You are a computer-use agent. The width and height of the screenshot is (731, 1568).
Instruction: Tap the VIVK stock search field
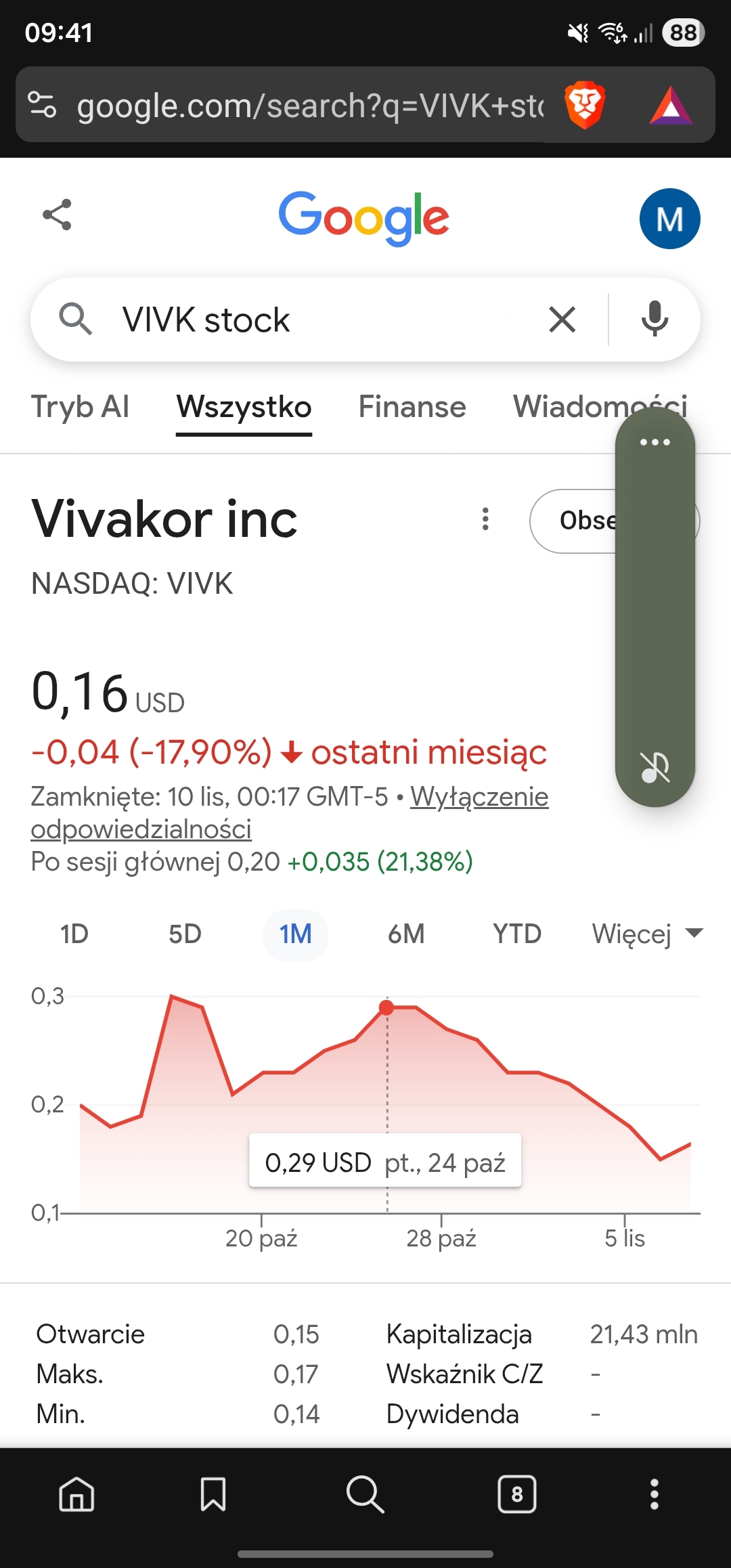[x=325, y=320]
